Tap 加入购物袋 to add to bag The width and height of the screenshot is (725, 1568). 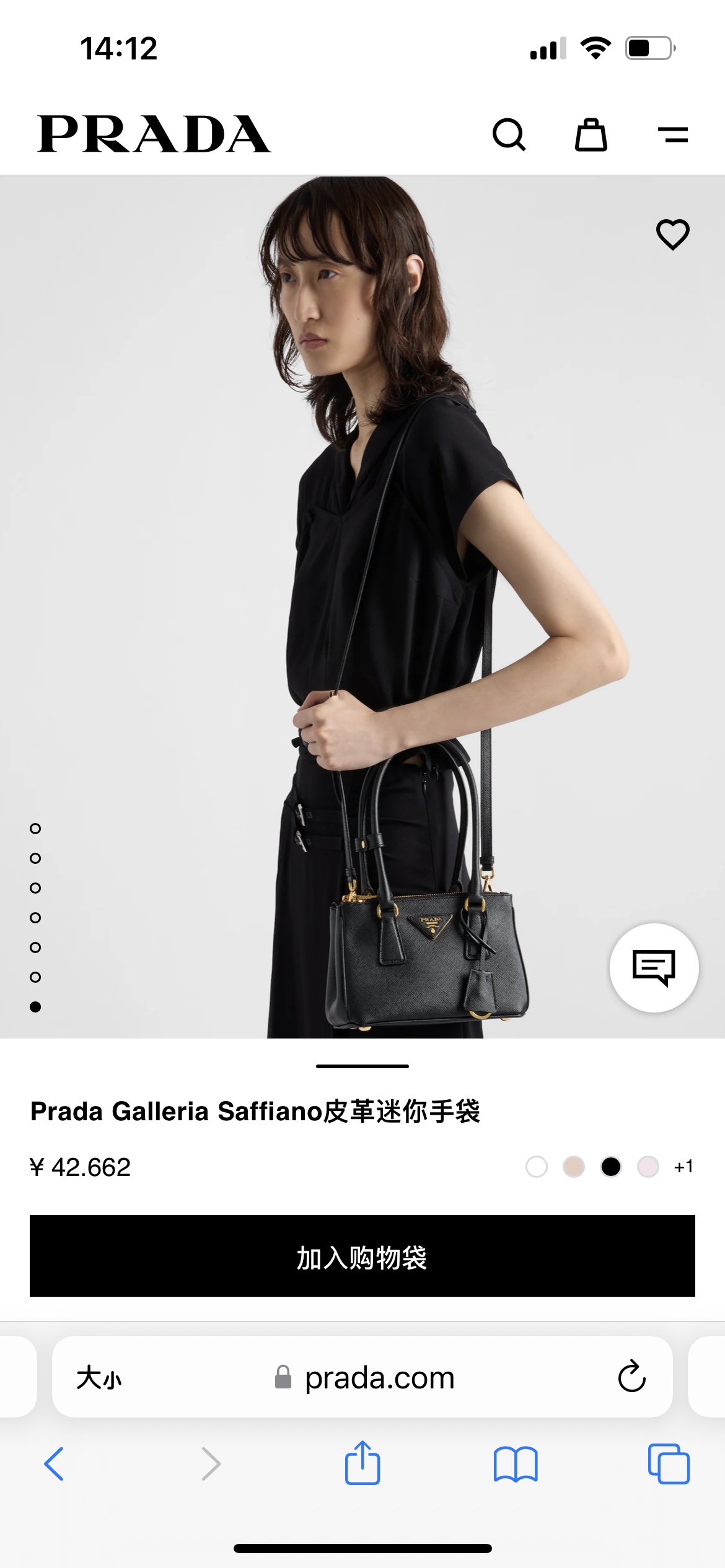(362, 1256)
